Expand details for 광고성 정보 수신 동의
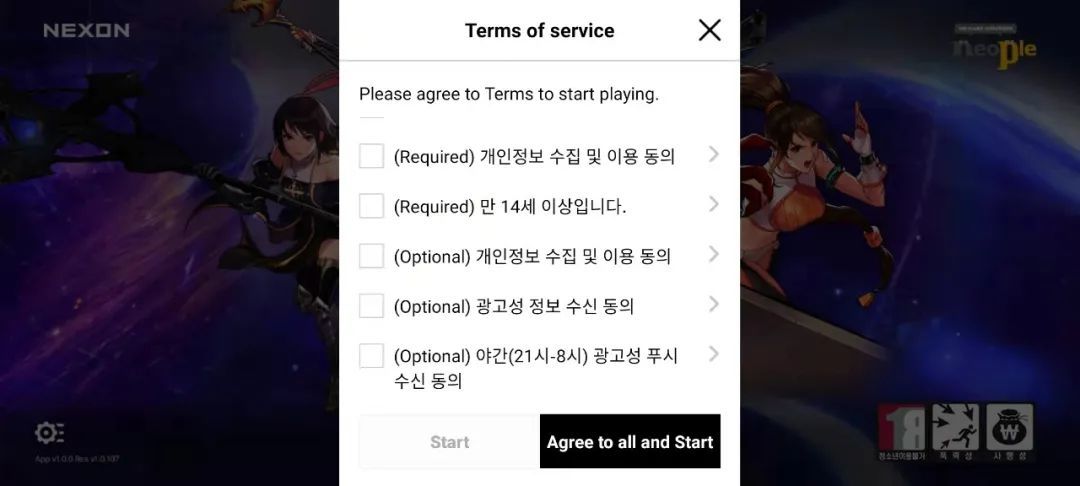Viewport: 1080px width, 486px height. [713, 304]
